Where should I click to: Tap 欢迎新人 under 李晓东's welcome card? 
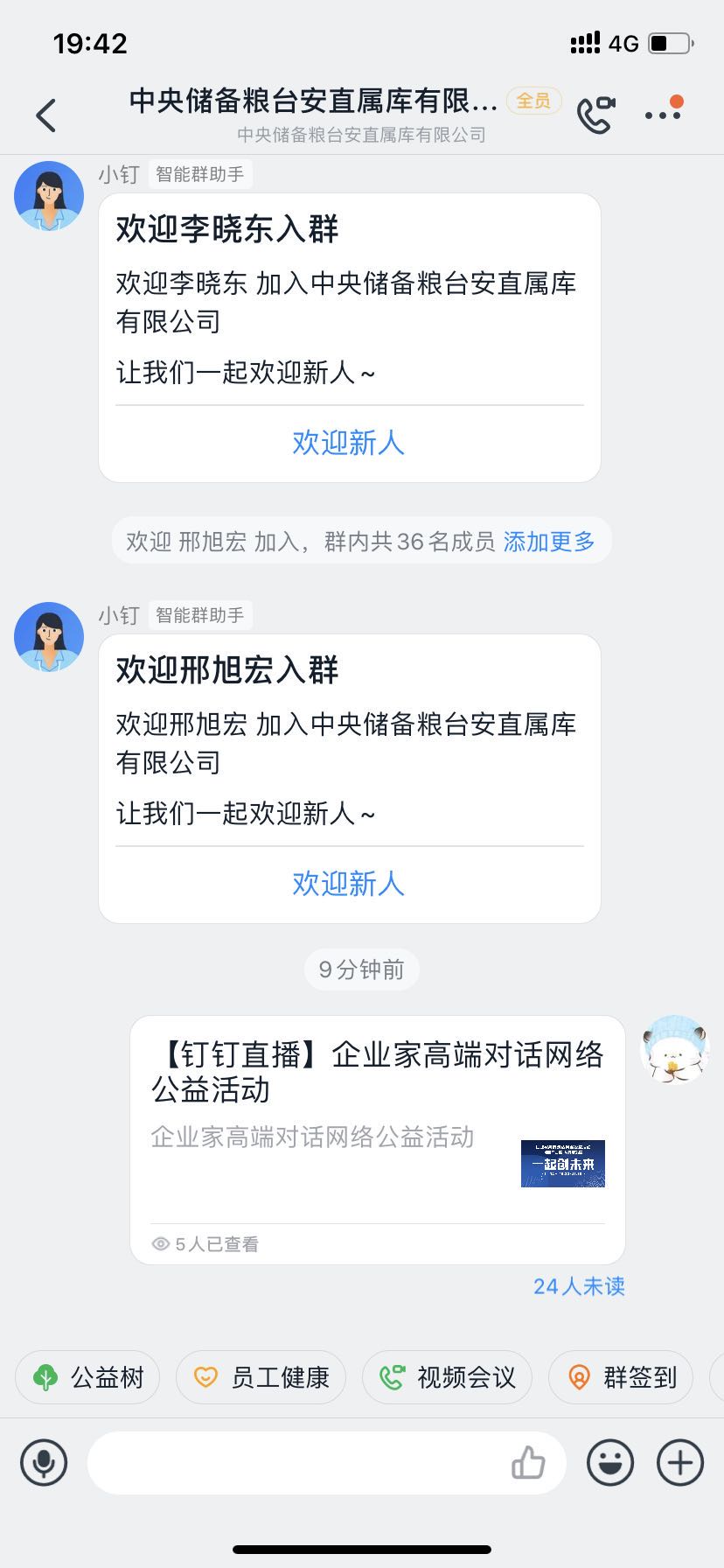[x=349, y=443]
